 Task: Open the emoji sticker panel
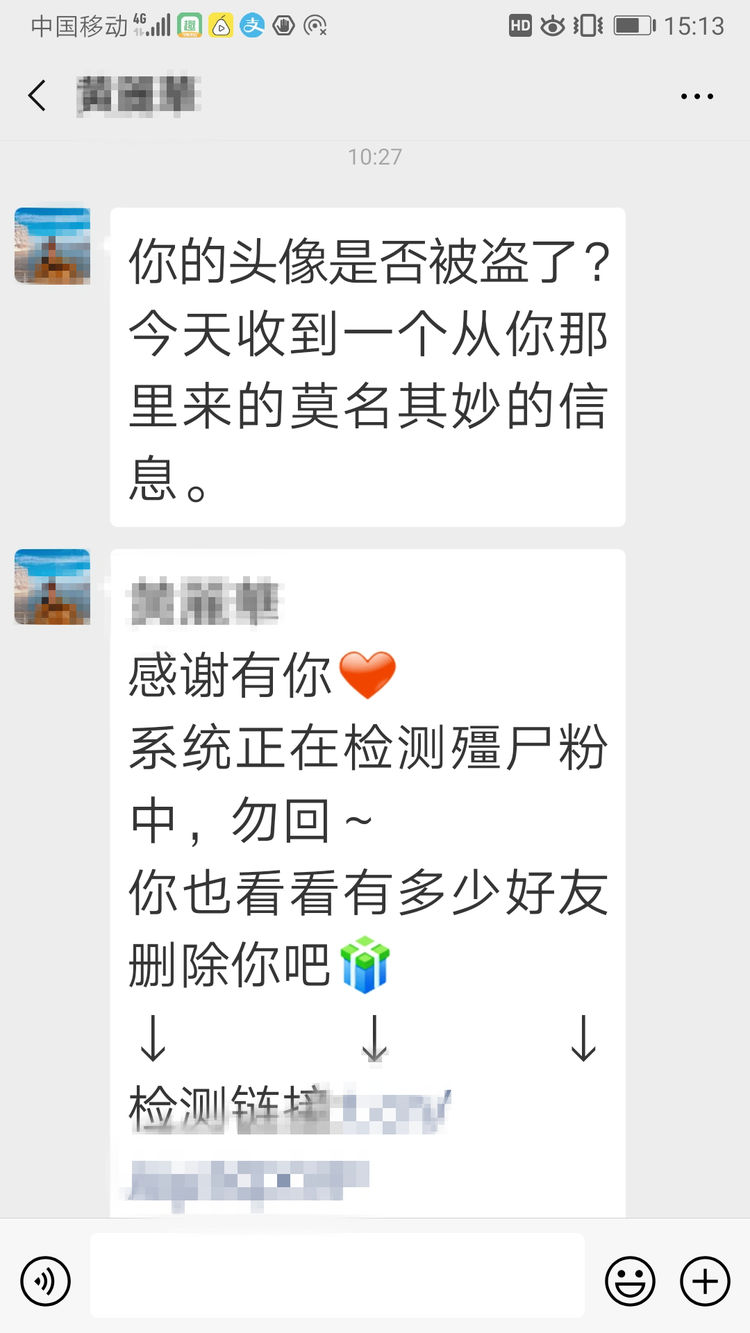click(630, 1280)
